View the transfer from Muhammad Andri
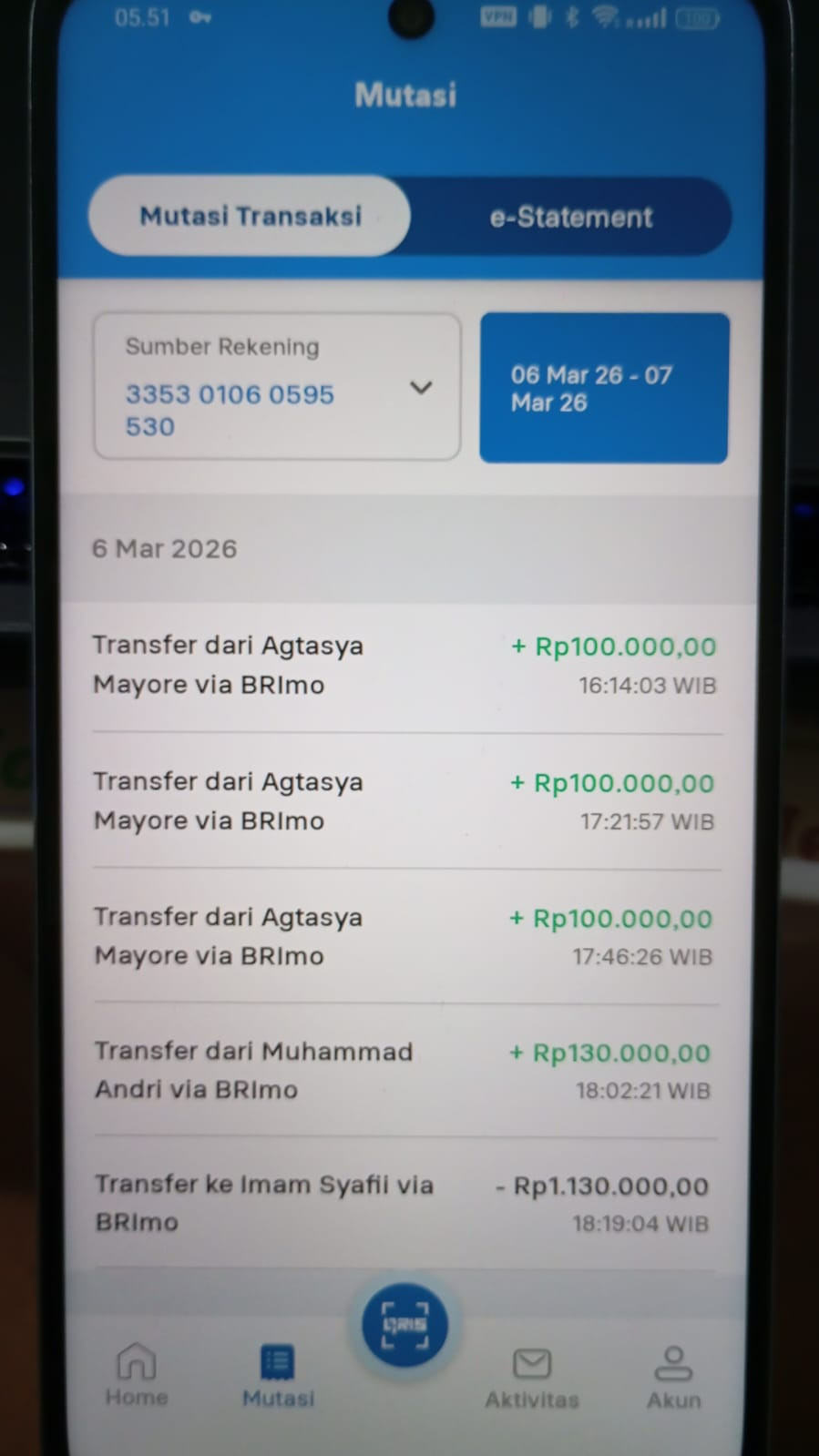 pos(405,1070)
